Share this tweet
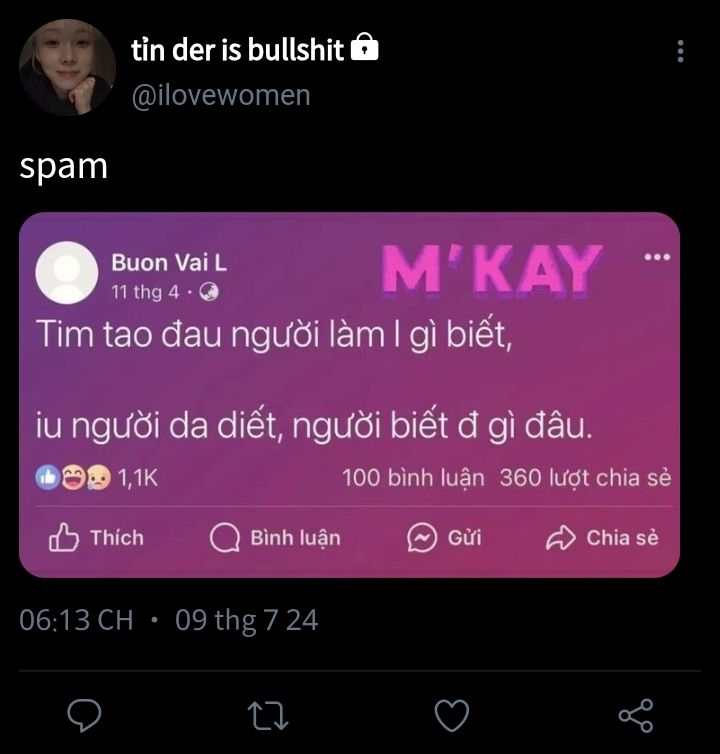Viewport: 720px width, 754px height. pyautogui.click(x=636, y=716)
